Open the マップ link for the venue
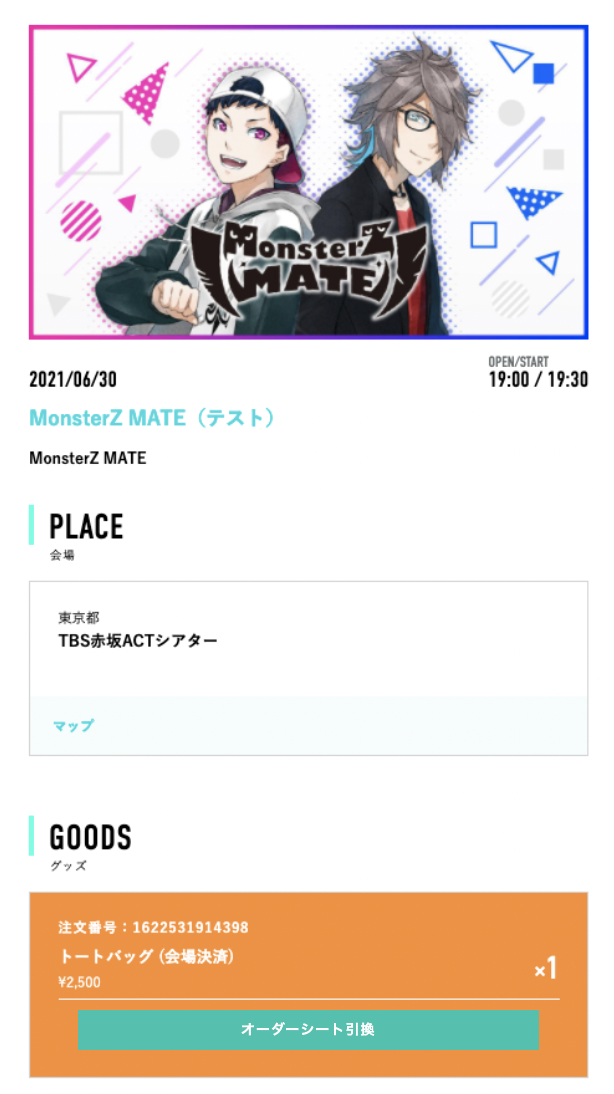The image size is (614, 1094). [x=73, y=726]
